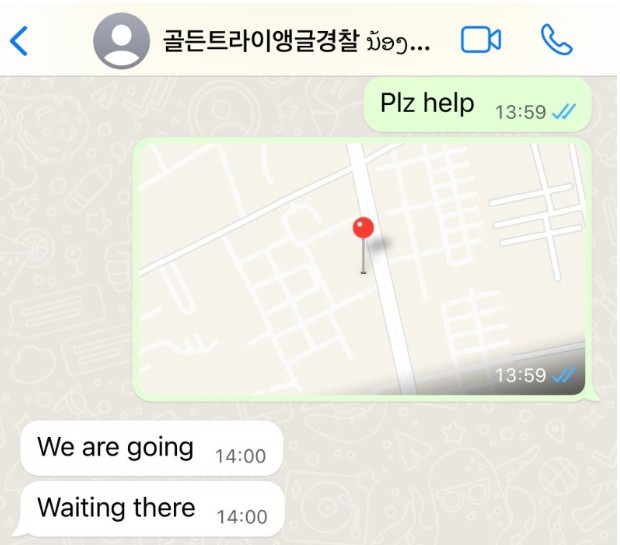620x545 pixels.
Task: View the contact's profile picture
Action: [x=122, y=41]
